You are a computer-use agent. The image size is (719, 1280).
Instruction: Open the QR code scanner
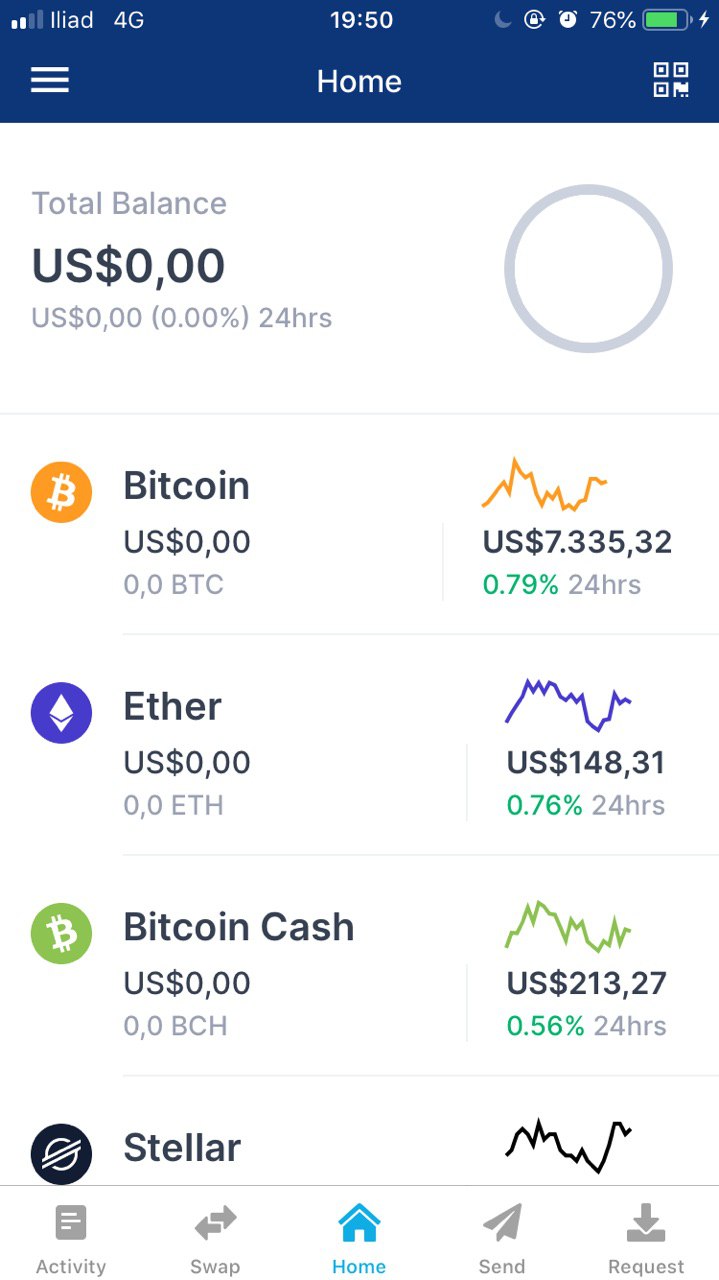tap(671, 80)
